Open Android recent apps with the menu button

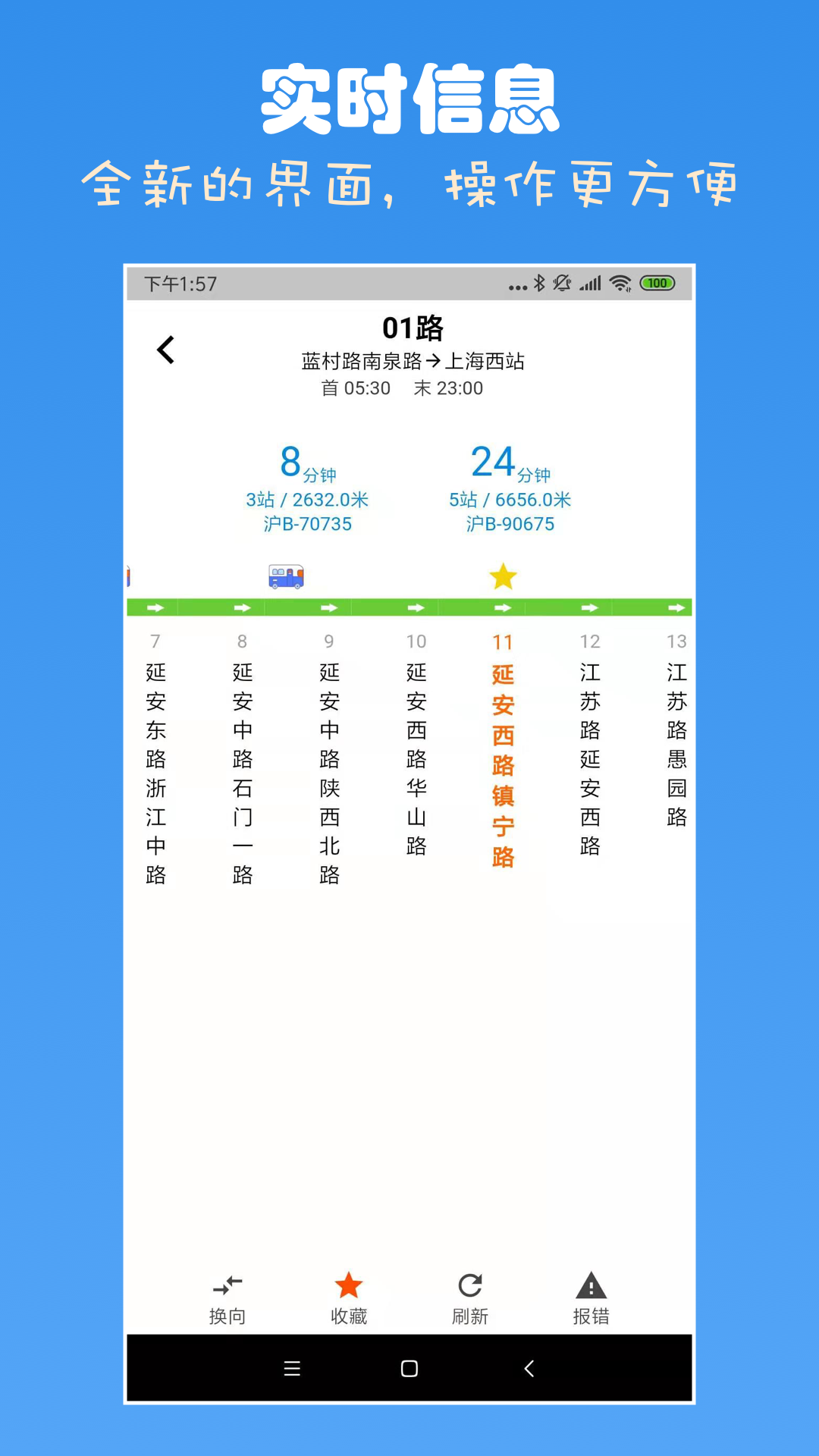[x=292, y=1369]
